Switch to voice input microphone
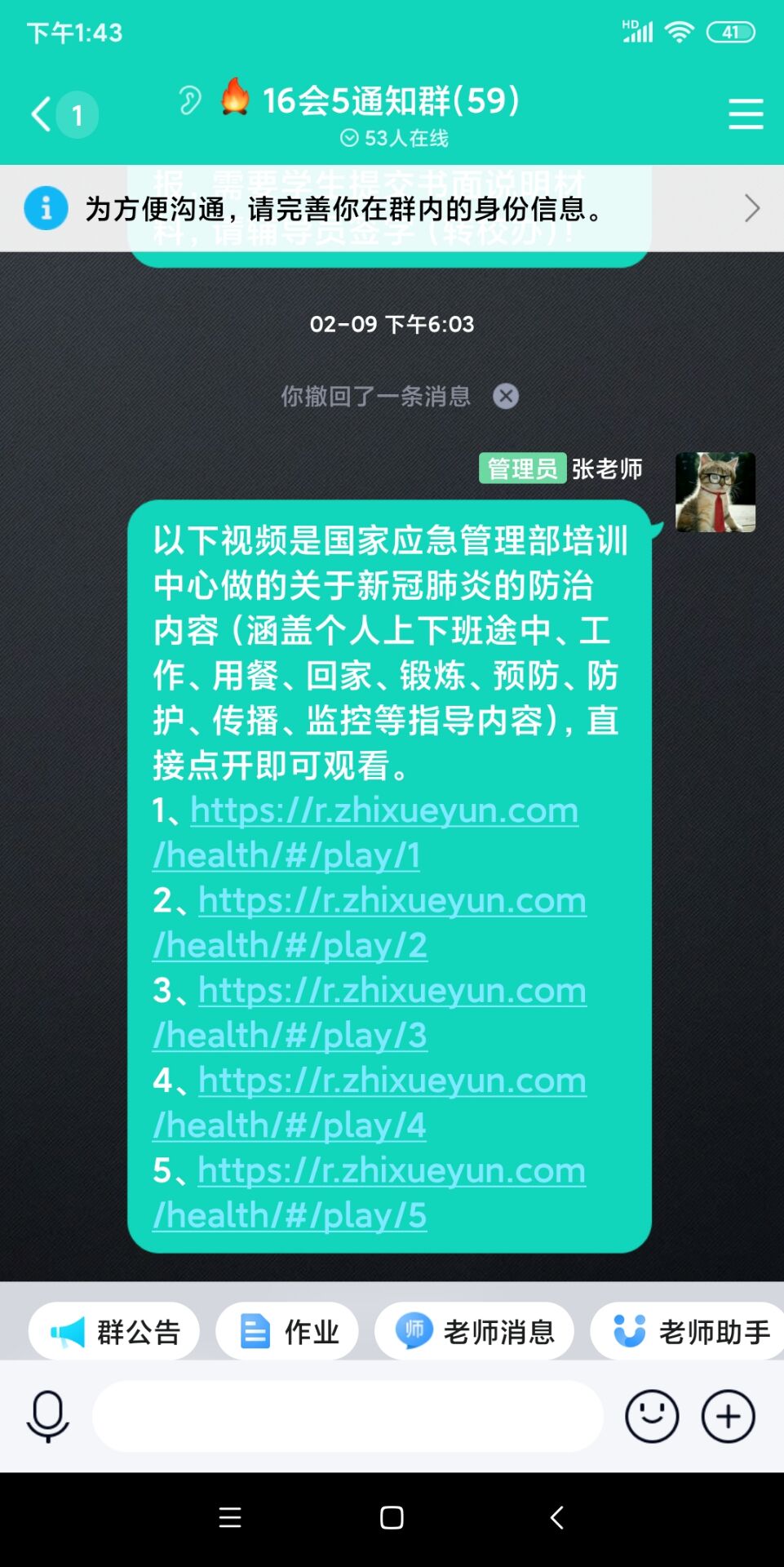 tap(47, 1416)
